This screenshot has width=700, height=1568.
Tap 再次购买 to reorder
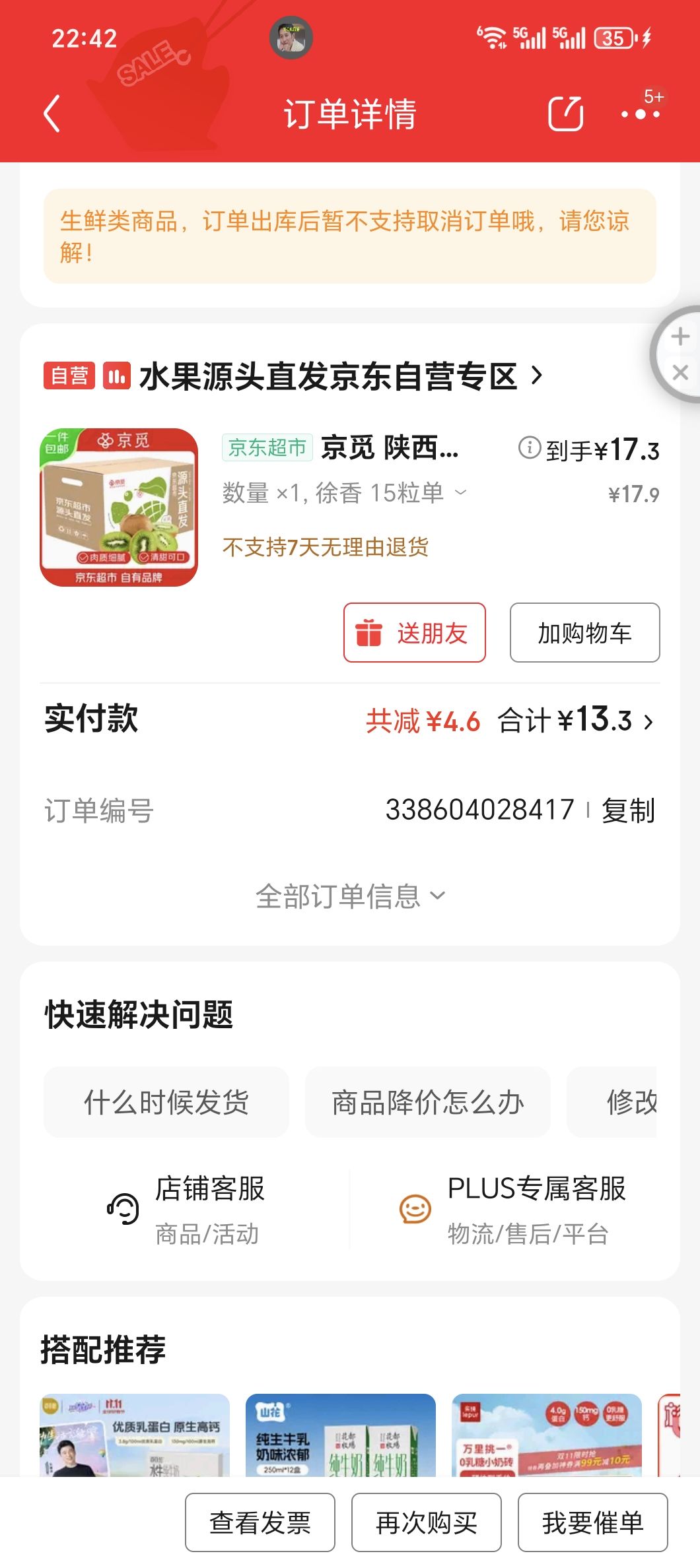pyautogui.click(x=426, y=1522)
